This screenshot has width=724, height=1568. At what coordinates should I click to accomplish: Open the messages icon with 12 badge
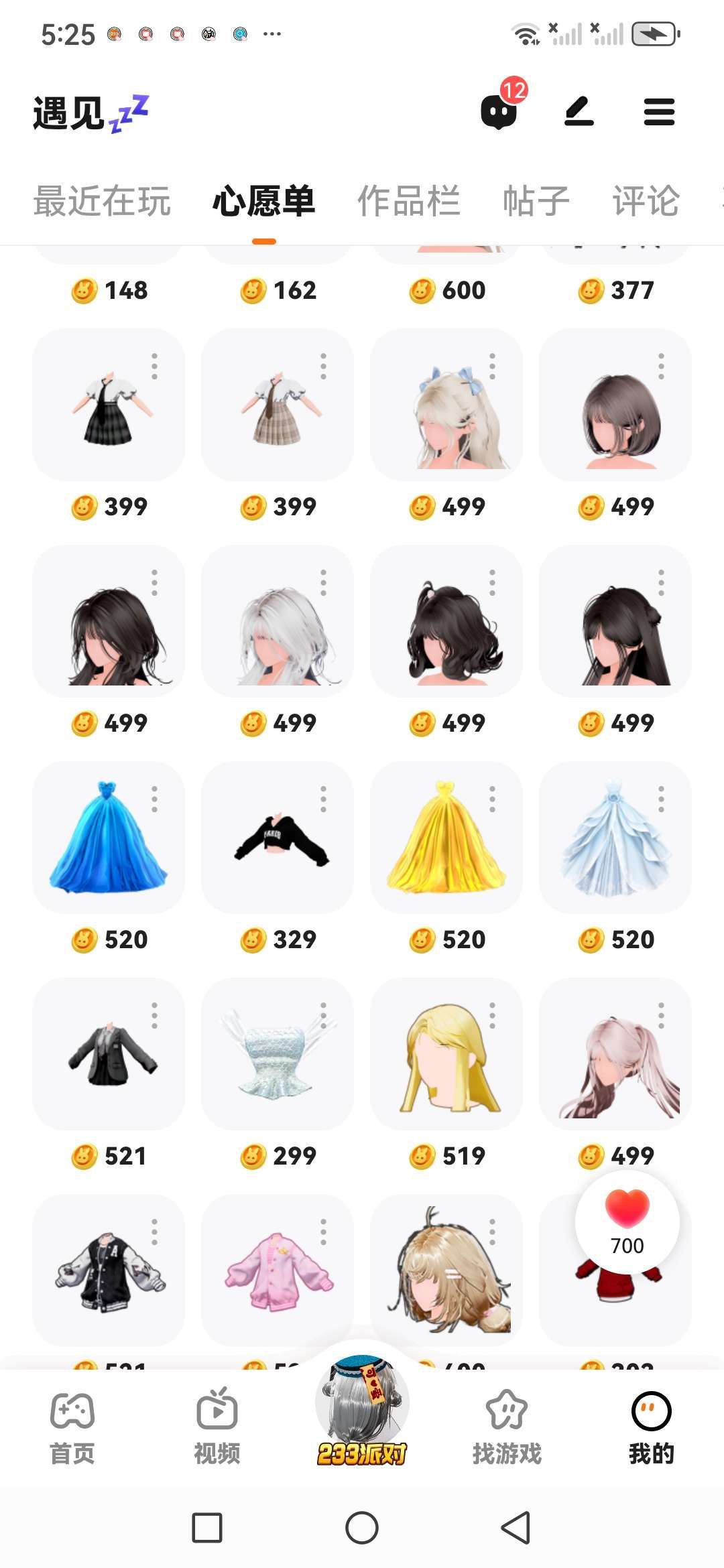pyautogui.click(x=499, y=111)
